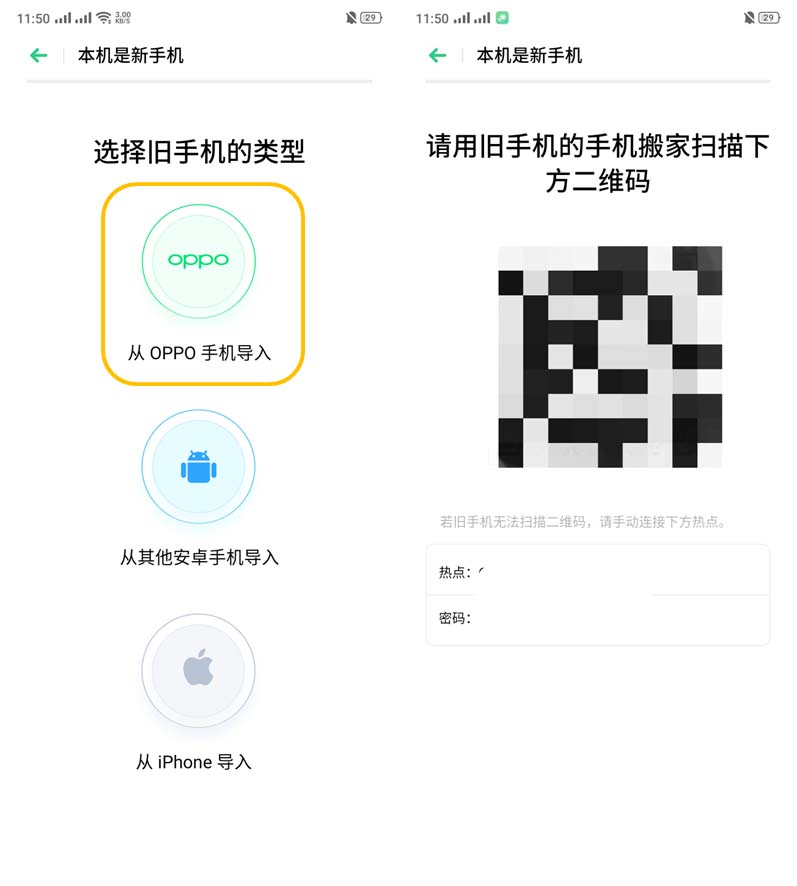Go back from the QR code screen
Screen dimensions: 797x886
(x=437, y=56)
